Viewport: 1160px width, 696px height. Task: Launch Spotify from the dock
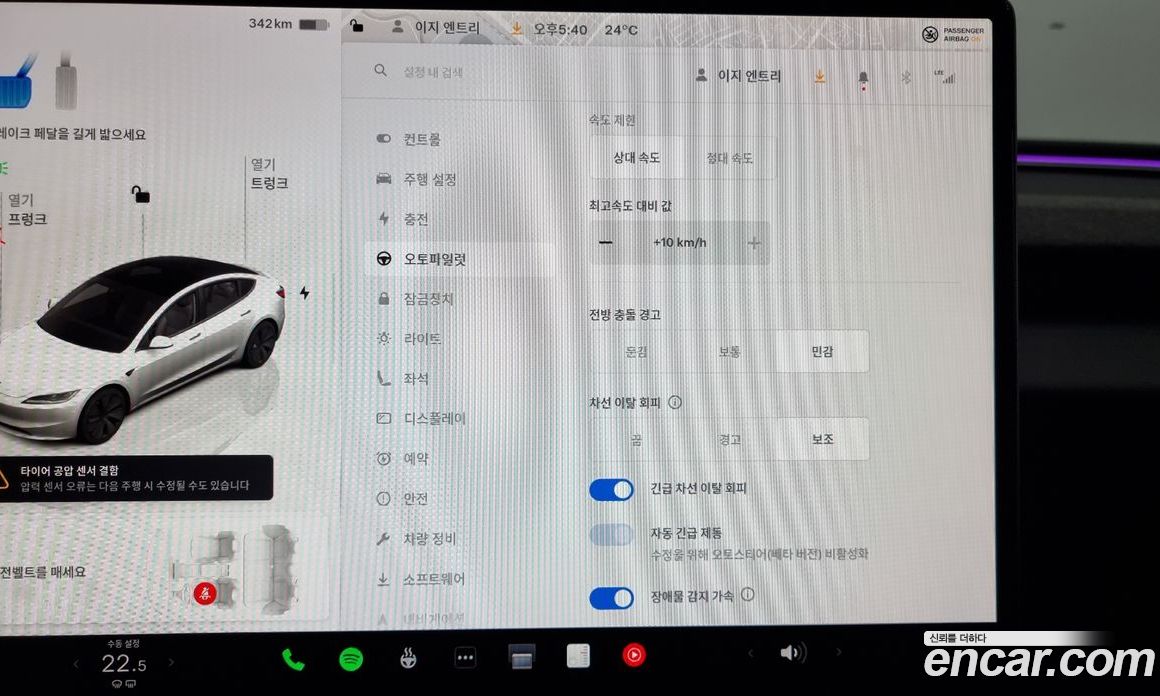tap(350, 658)
